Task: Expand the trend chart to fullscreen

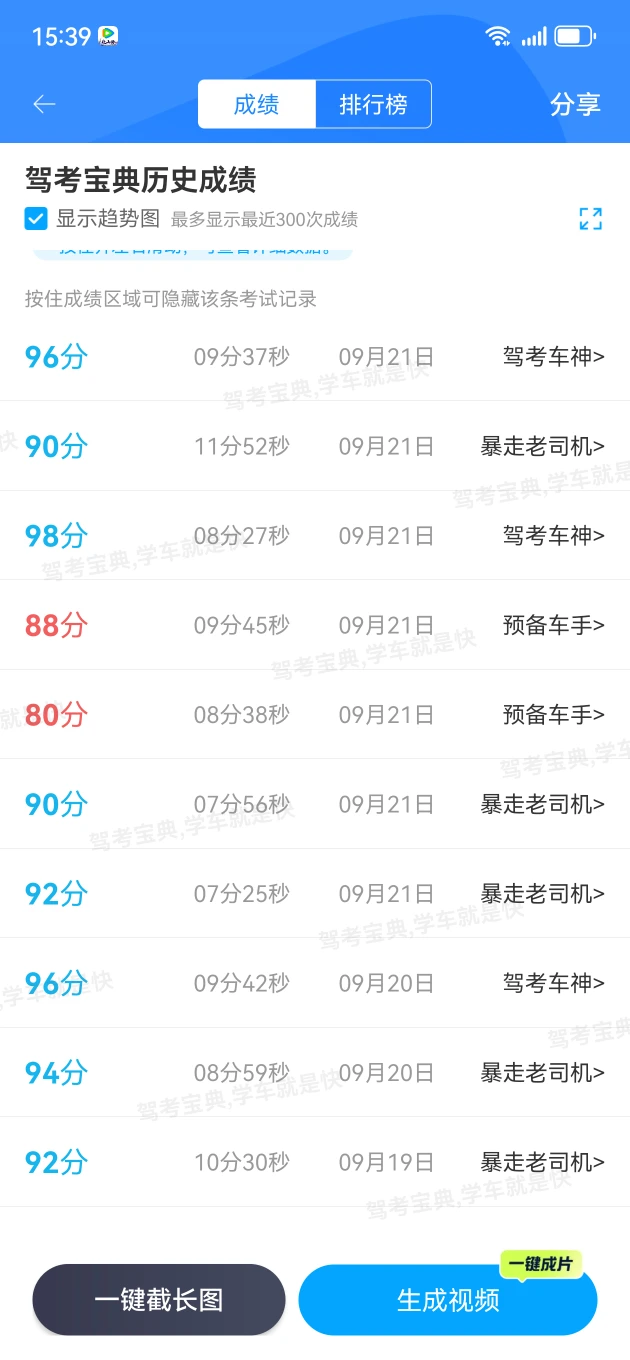Action: [x=591, y=219]
